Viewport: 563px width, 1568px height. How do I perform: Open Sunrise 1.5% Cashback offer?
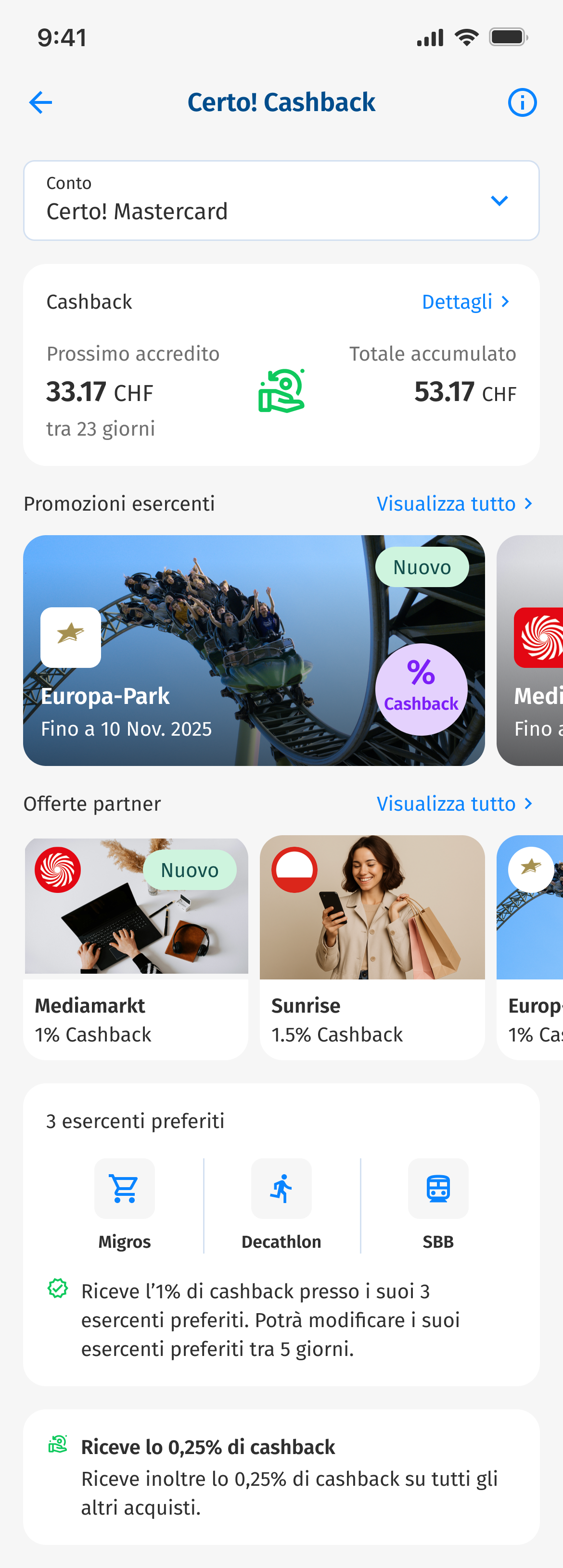(x=371, y=947)
